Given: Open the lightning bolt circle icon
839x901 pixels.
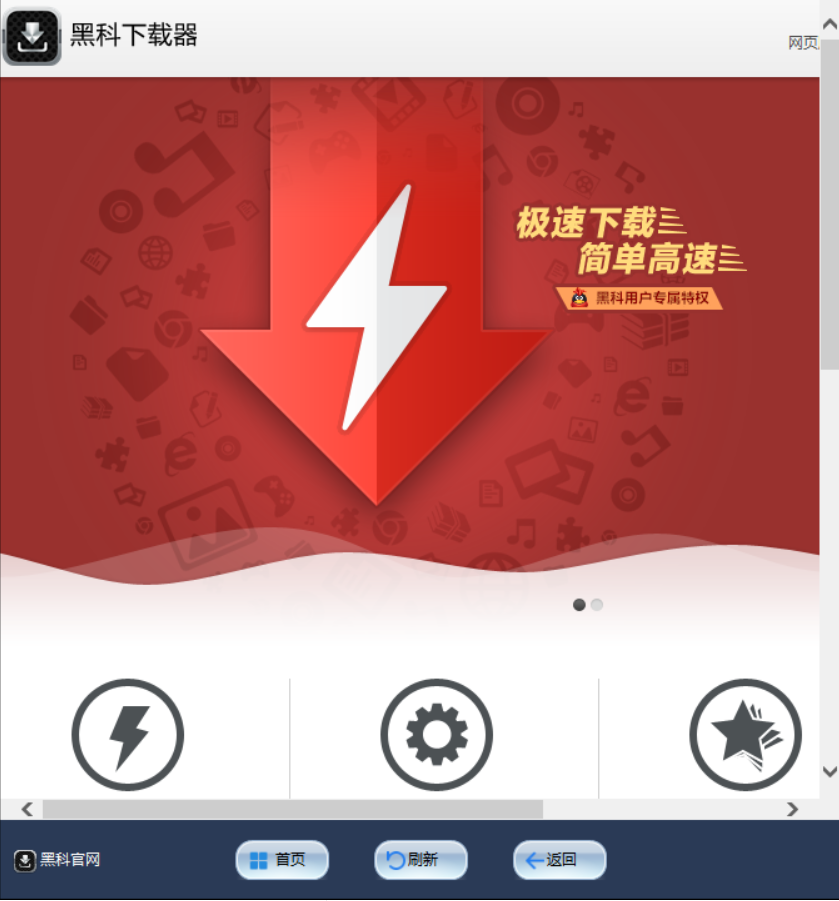Looking at the screenshot, I should coord(128,735).
